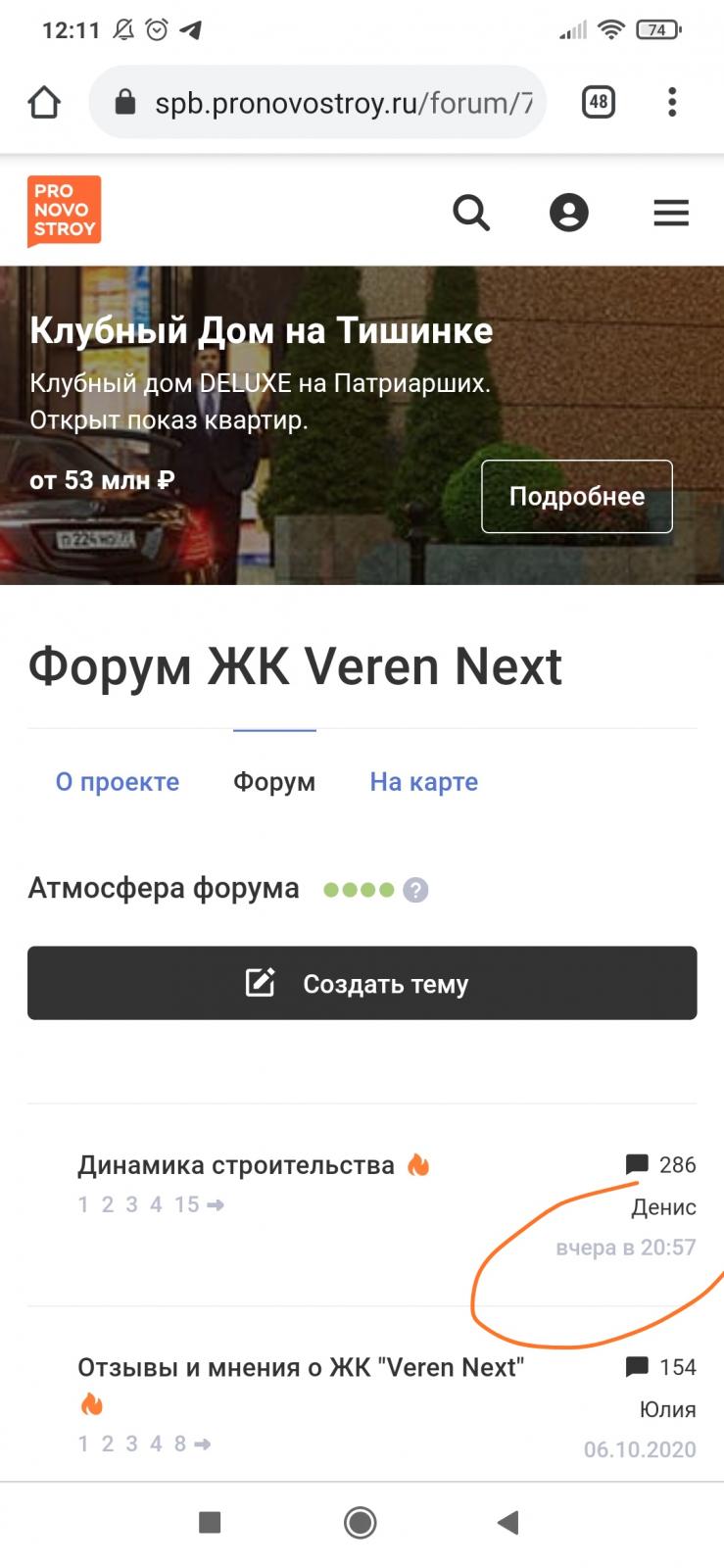Open the browser tab switcher showing 48
This screenshot has height=1568, width=724.
pos(599,102)
